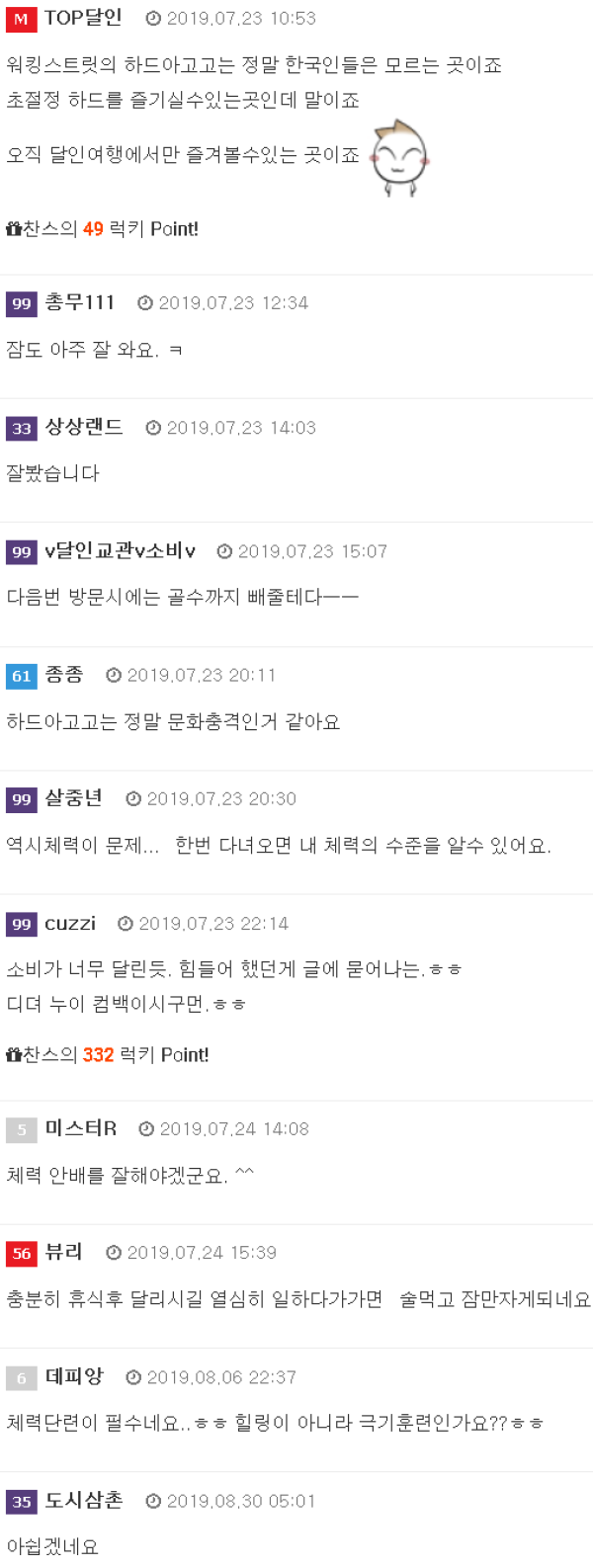Open 도시삼촌's profile
The width and height of the screenshot is (593, 1568).
(84, 1501)
